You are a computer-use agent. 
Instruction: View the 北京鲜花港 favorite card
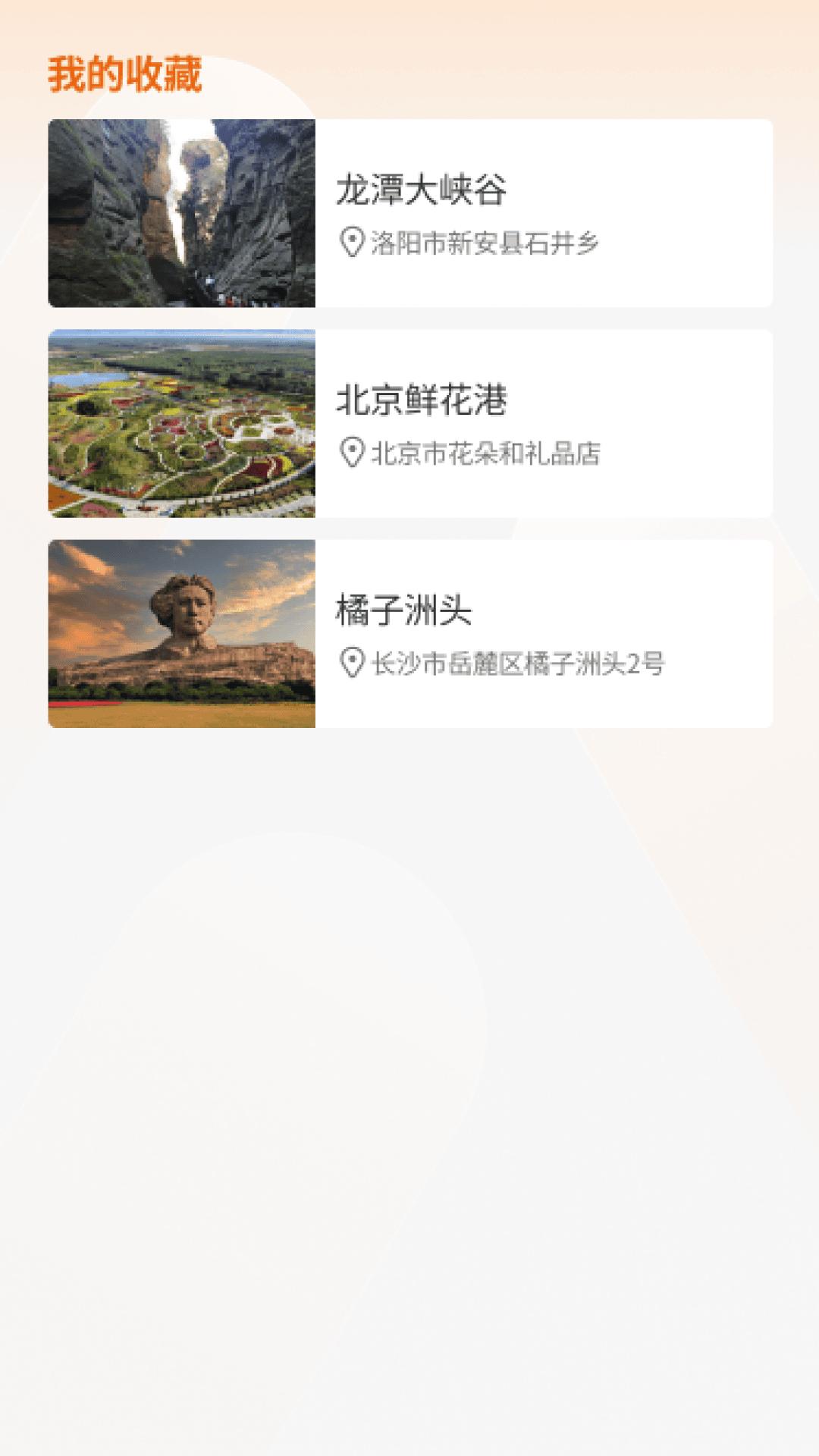pyautogui.click(x=409, y=423)
